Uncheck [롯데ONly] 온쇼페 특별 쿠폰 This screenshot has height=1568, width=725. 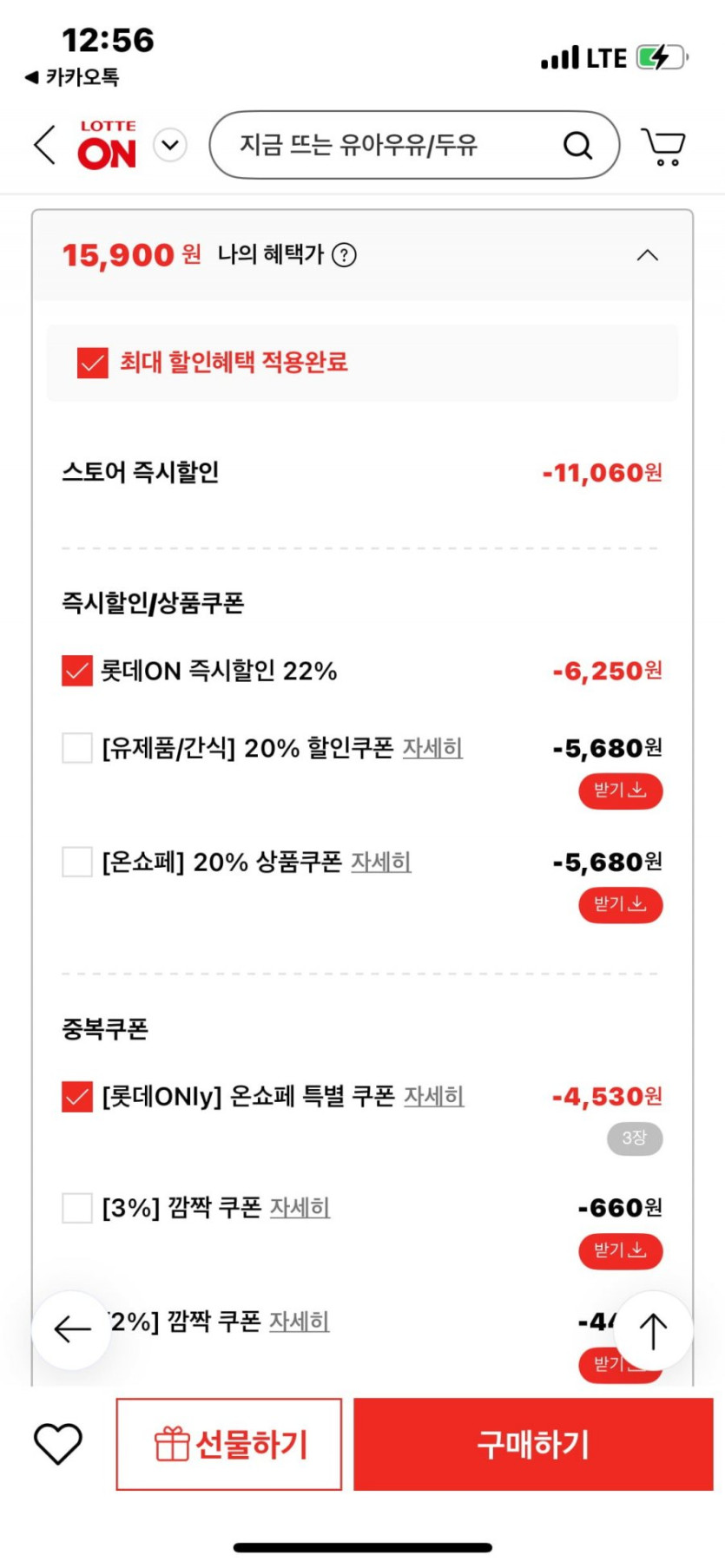coord(77,1097)
